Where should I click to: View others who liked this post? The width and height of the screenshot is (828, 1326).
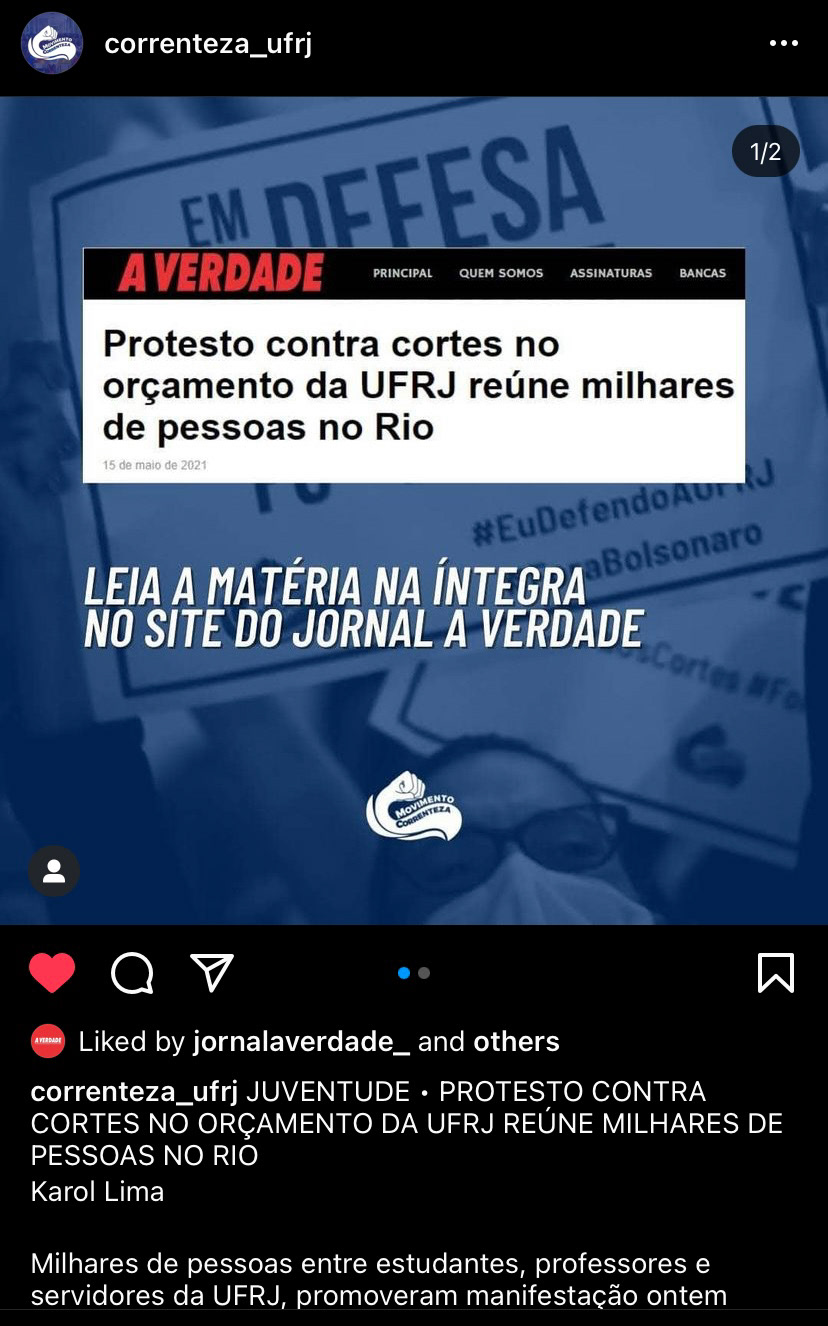point(516,1041)
